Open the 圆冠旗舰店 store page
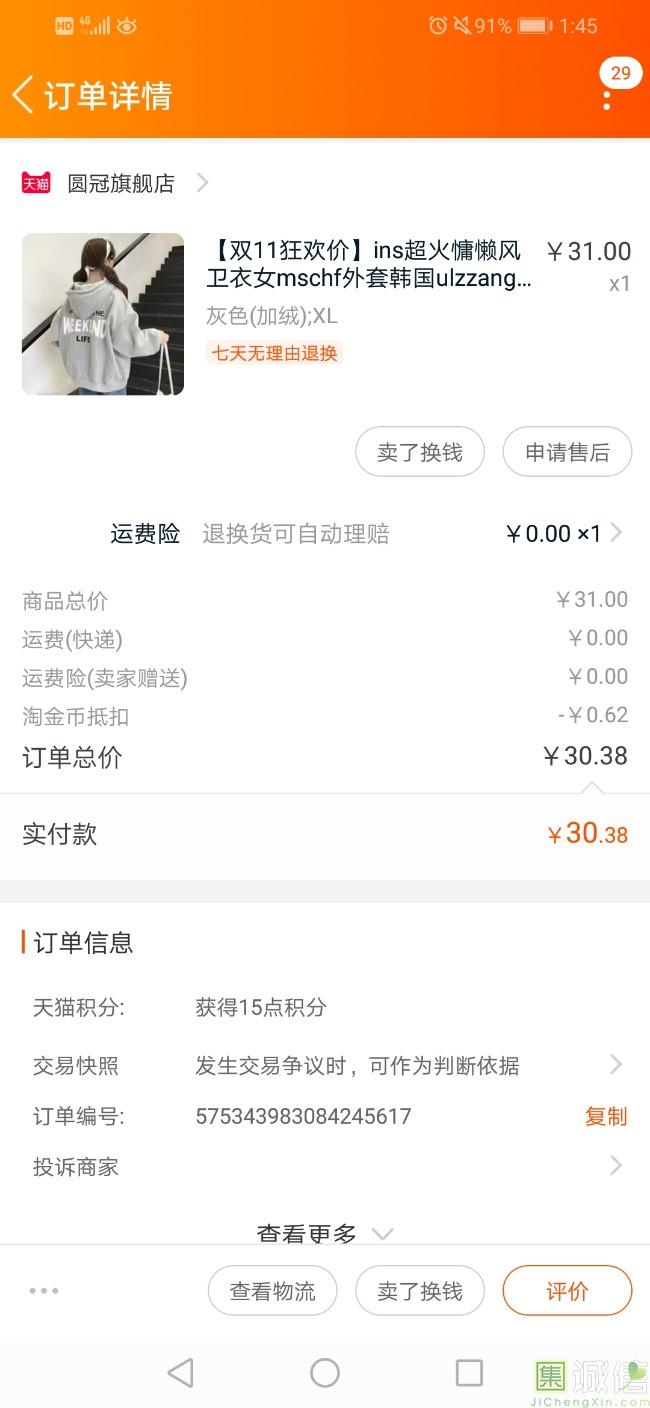Viewport: 650px width, 1408px height. click(121, 183)
